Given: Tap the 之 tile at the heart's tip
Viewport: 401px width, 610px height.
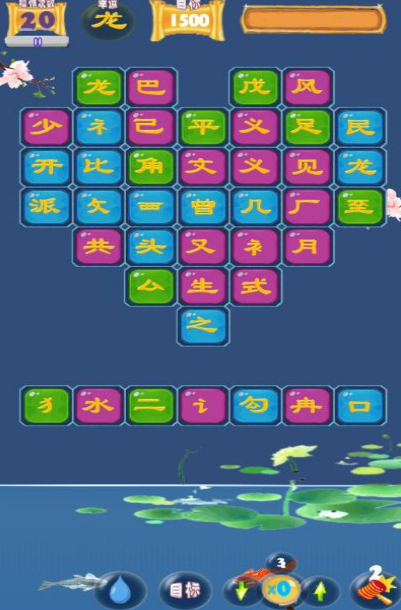Looking at the screenshot, I should coord(203,326).
